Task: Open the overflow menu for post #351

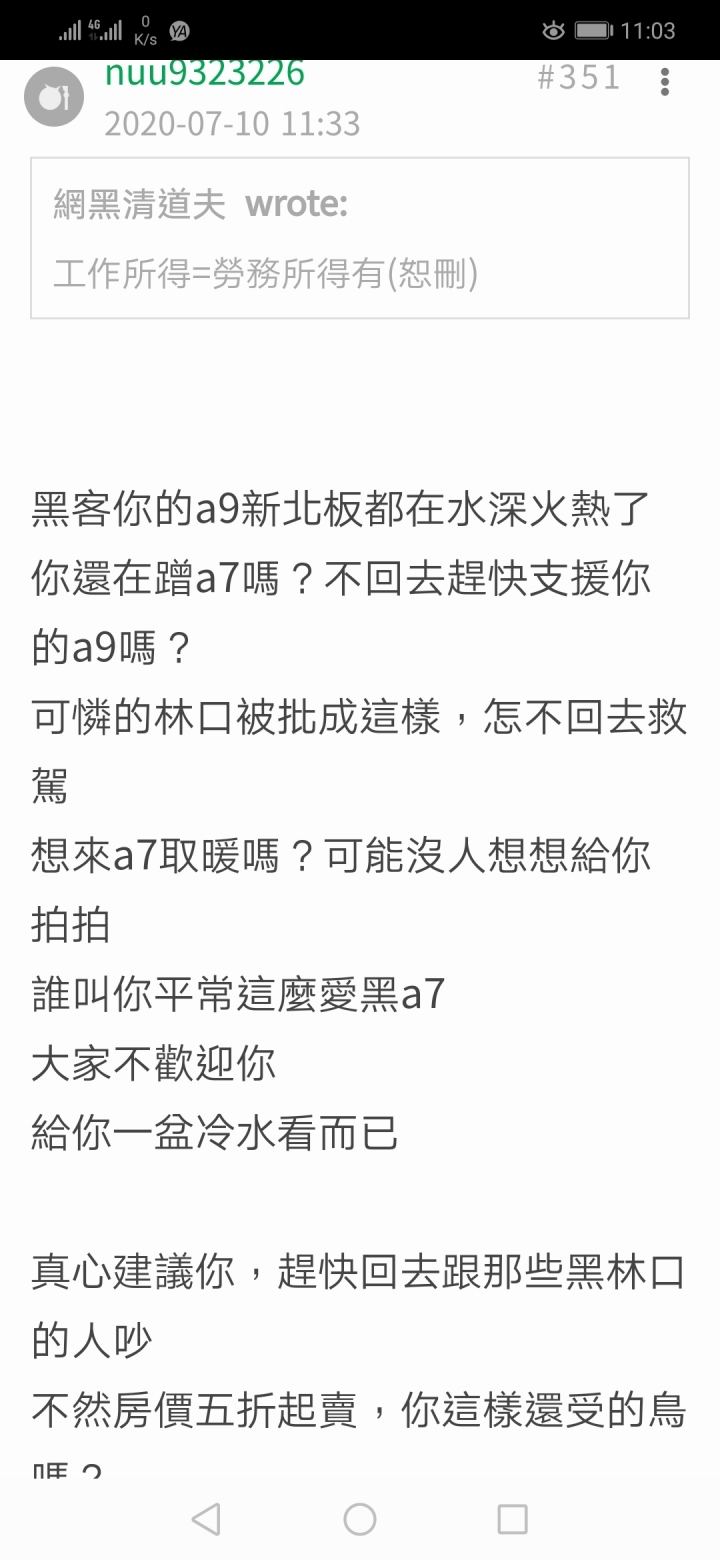Action: click(665, 80)
